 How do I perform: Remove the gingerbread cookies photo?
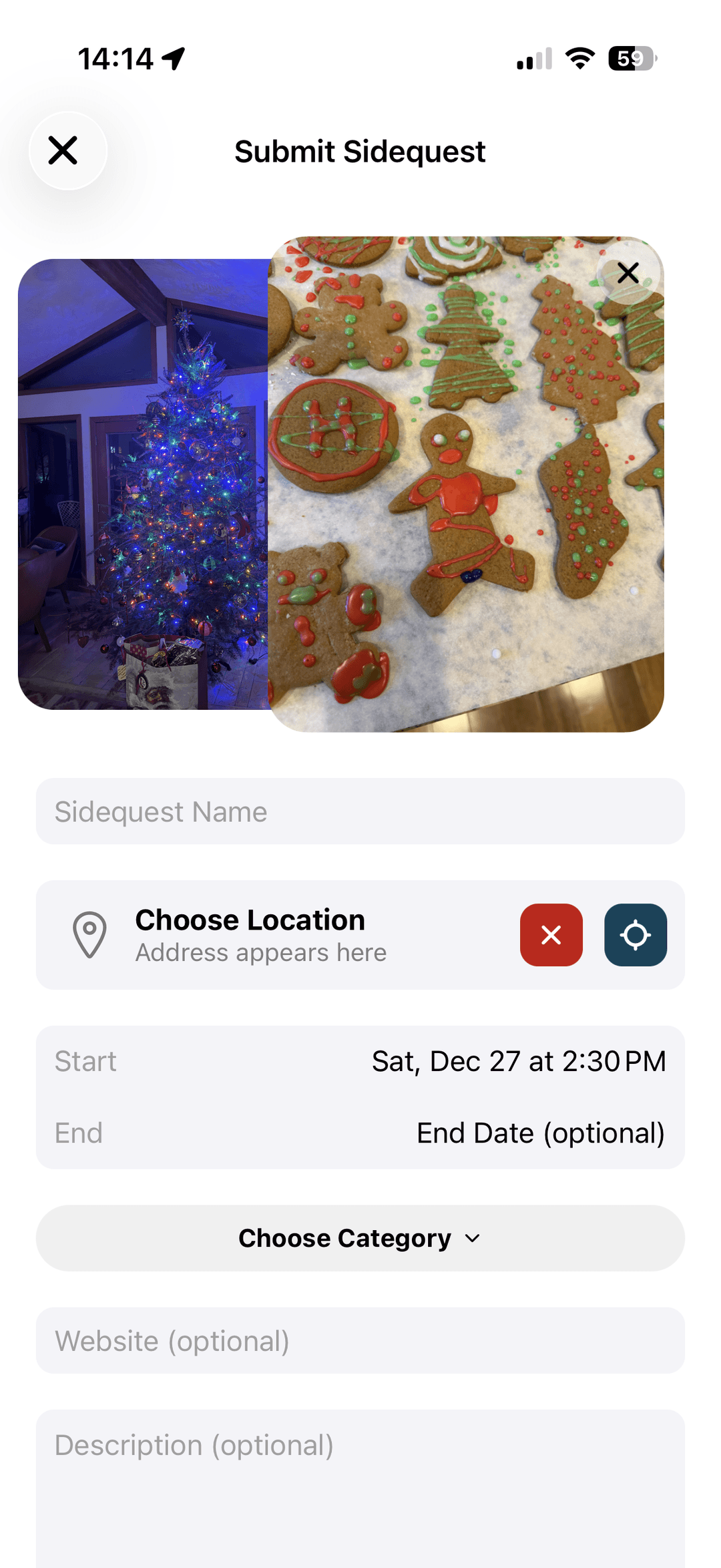coord(628,272)
